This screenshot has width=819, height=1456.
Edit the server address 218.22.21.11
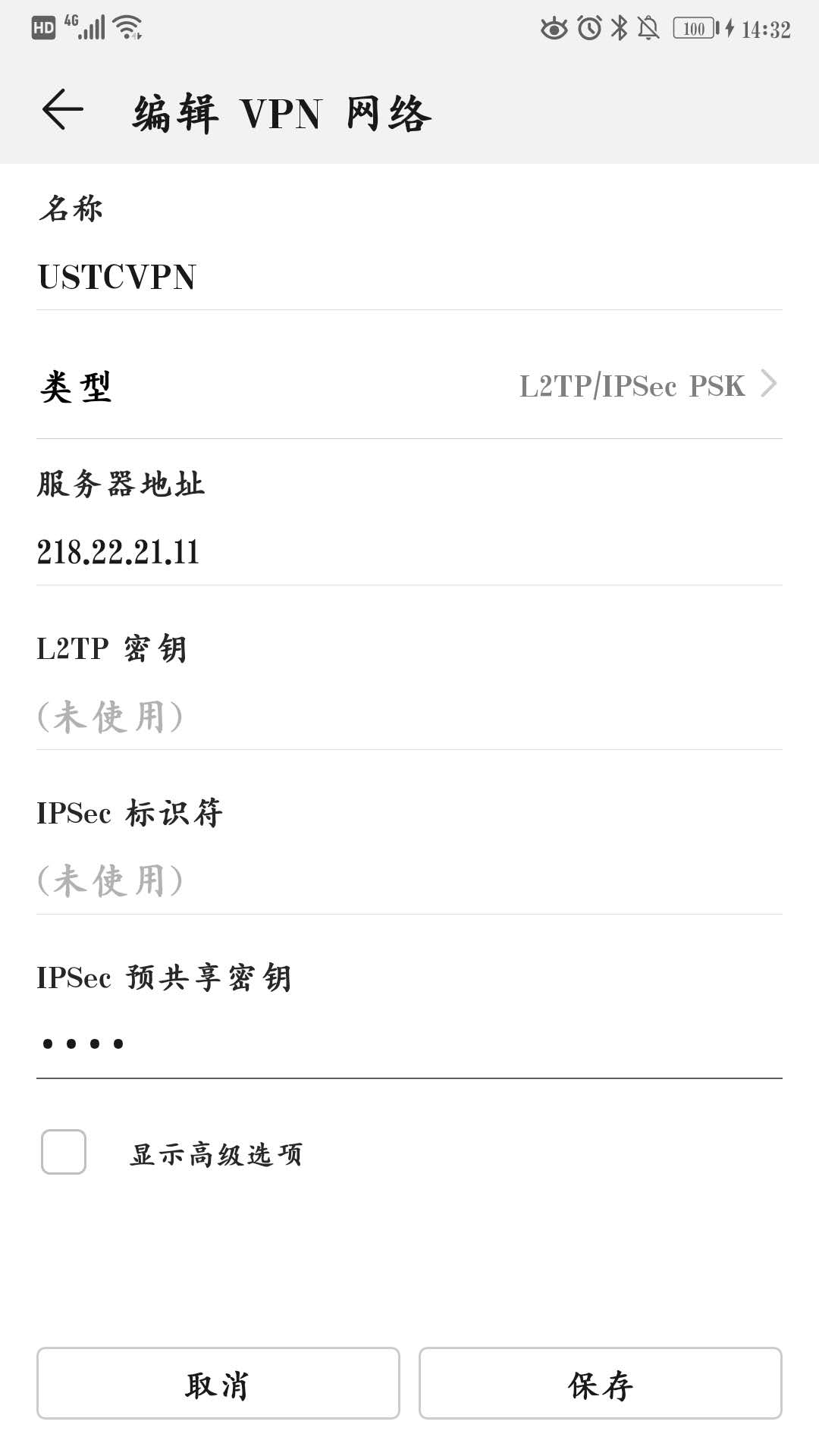click(409, 553)
